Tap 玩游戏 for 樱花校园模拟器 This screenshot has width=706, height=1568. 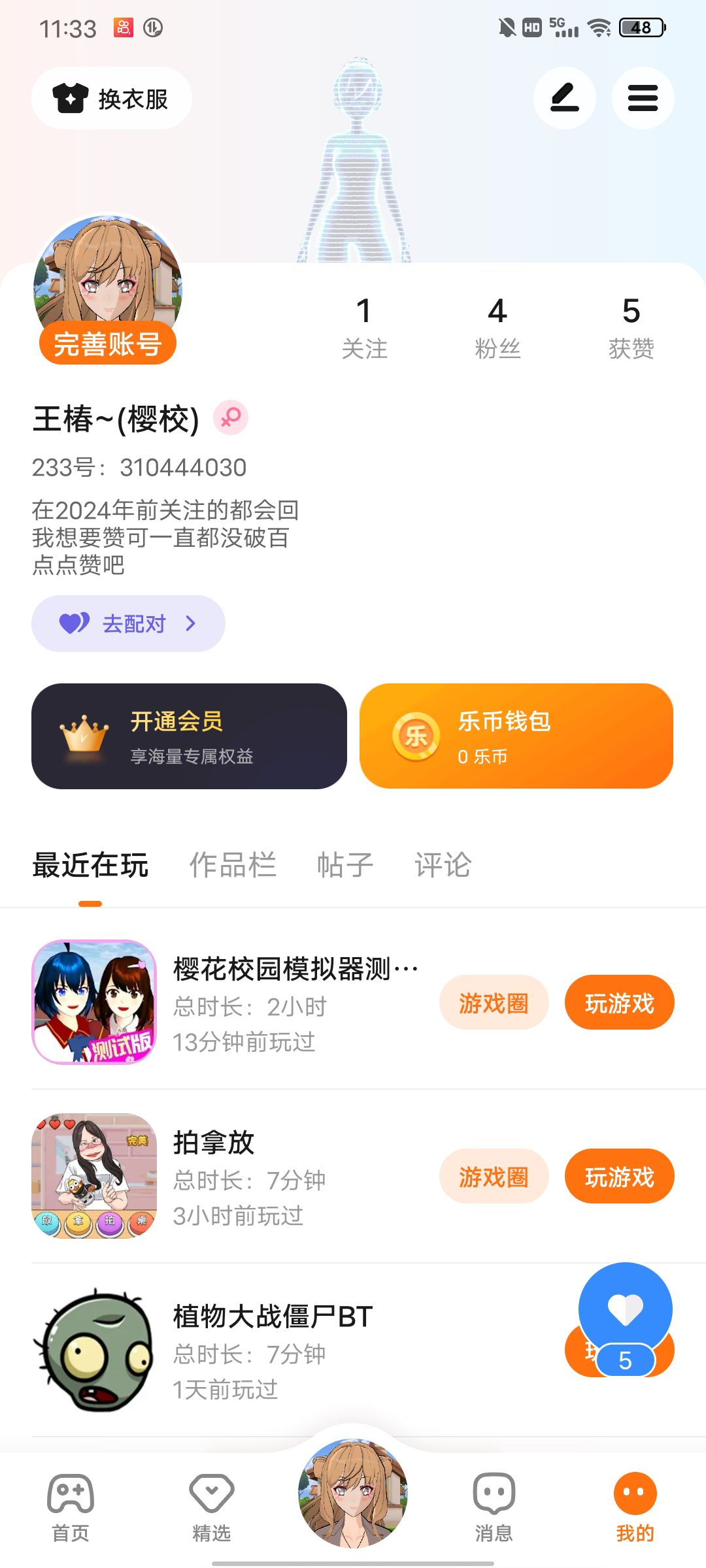pos(619,1003)
